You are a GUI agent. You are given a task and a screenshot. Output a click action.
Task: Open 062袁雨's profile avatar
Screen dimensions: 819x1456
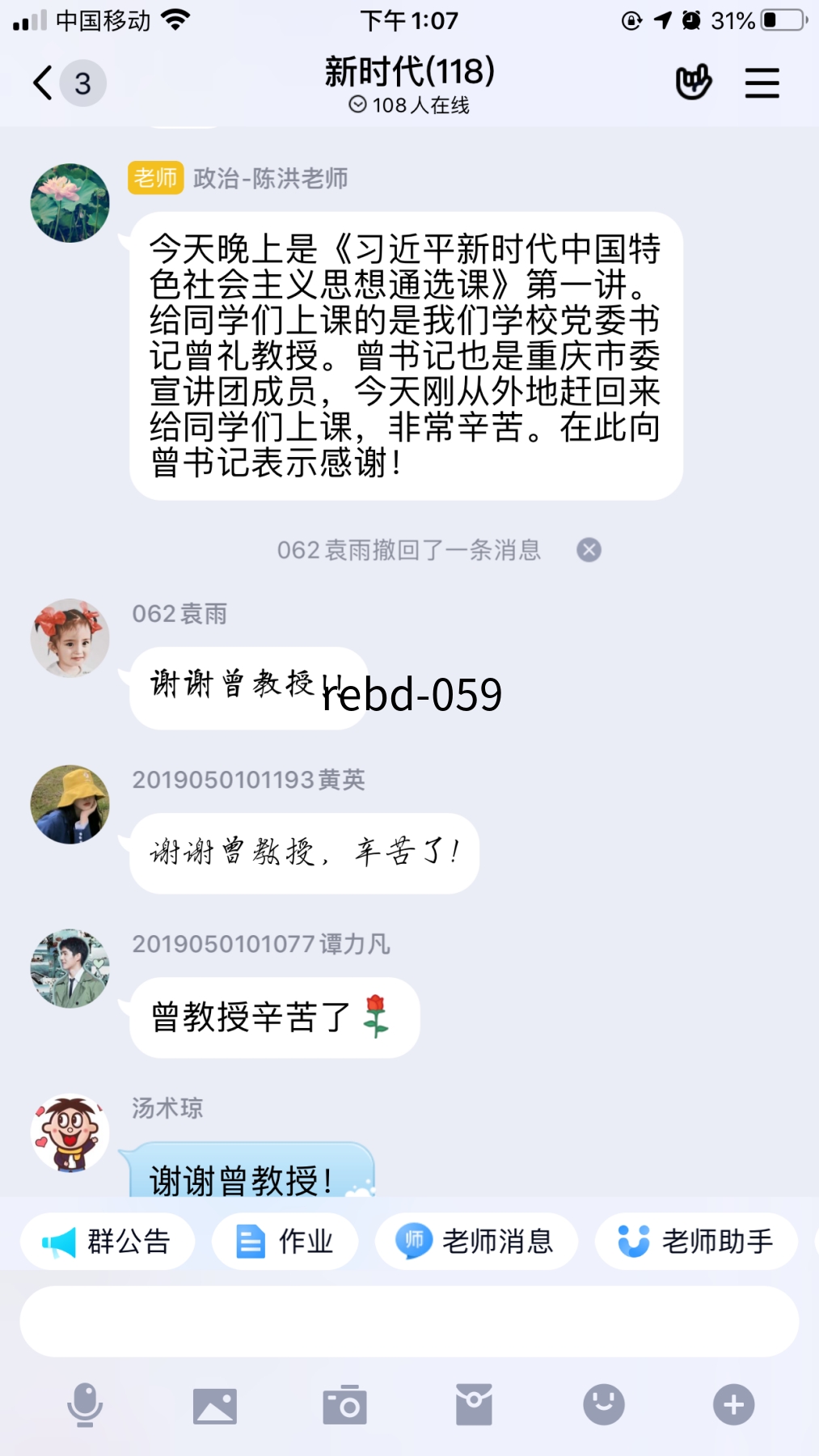click(70, 638)
